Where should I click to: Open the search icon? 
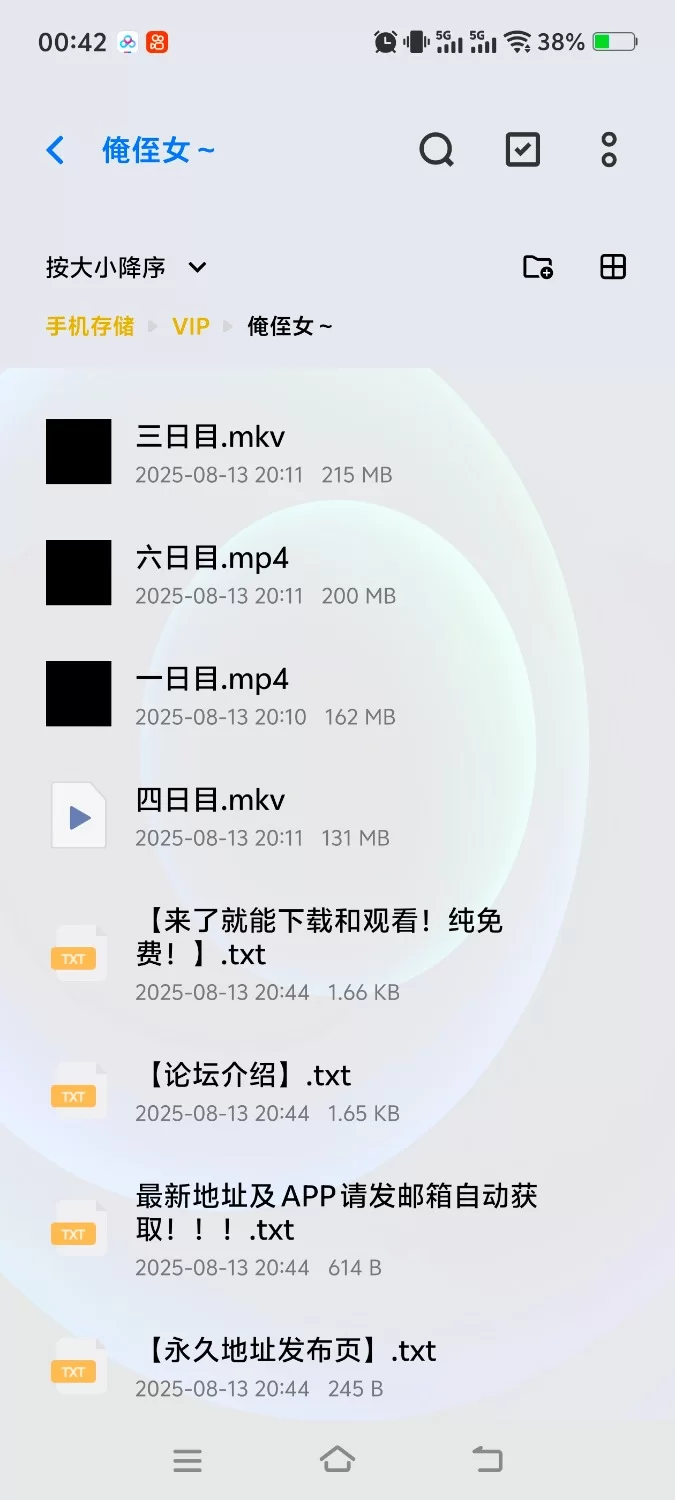coord(436,150)
